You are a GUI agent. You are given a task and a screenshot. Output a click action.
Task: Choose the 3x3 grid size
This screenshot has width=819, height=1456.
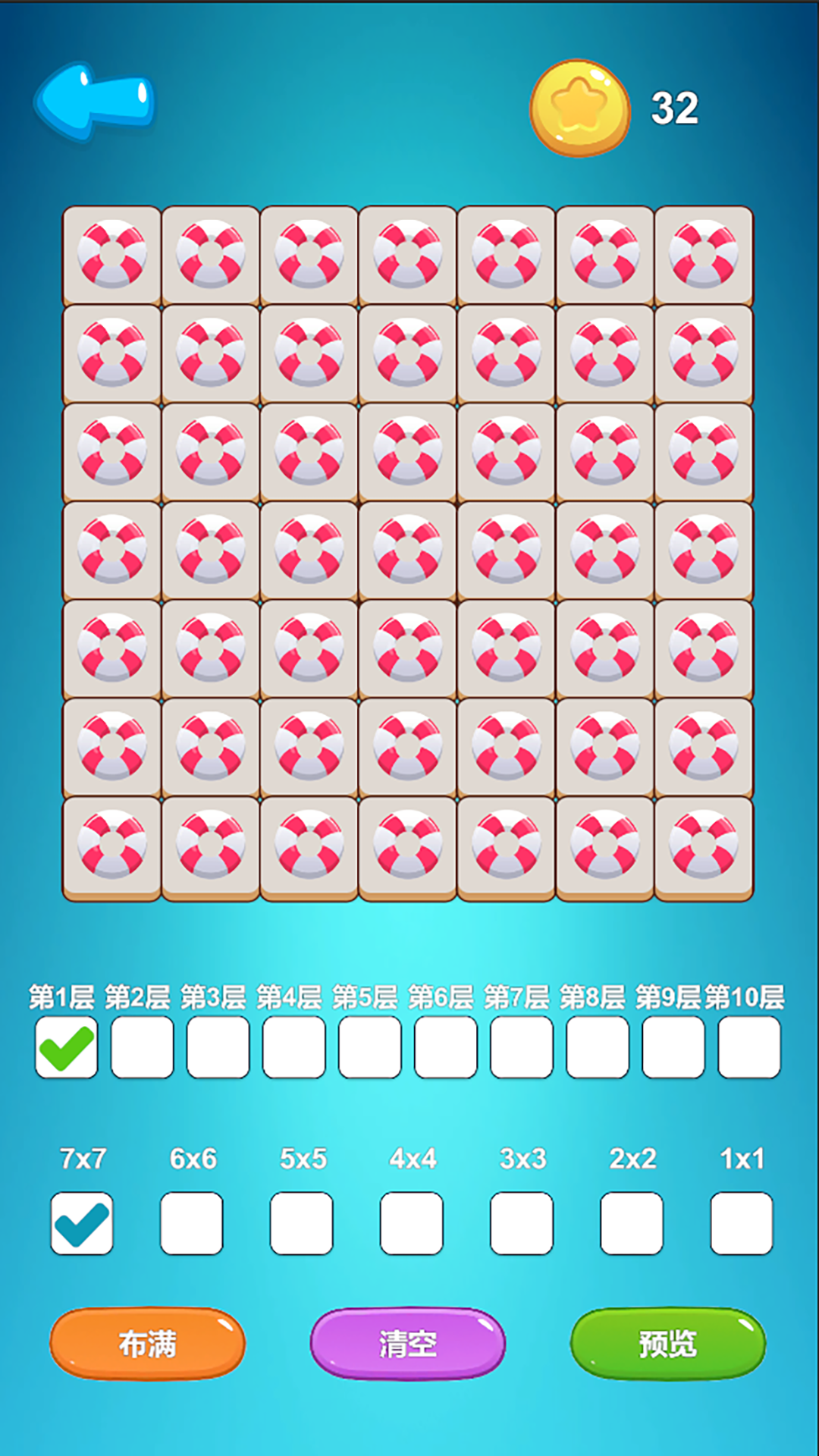[x=522, y=1223]
